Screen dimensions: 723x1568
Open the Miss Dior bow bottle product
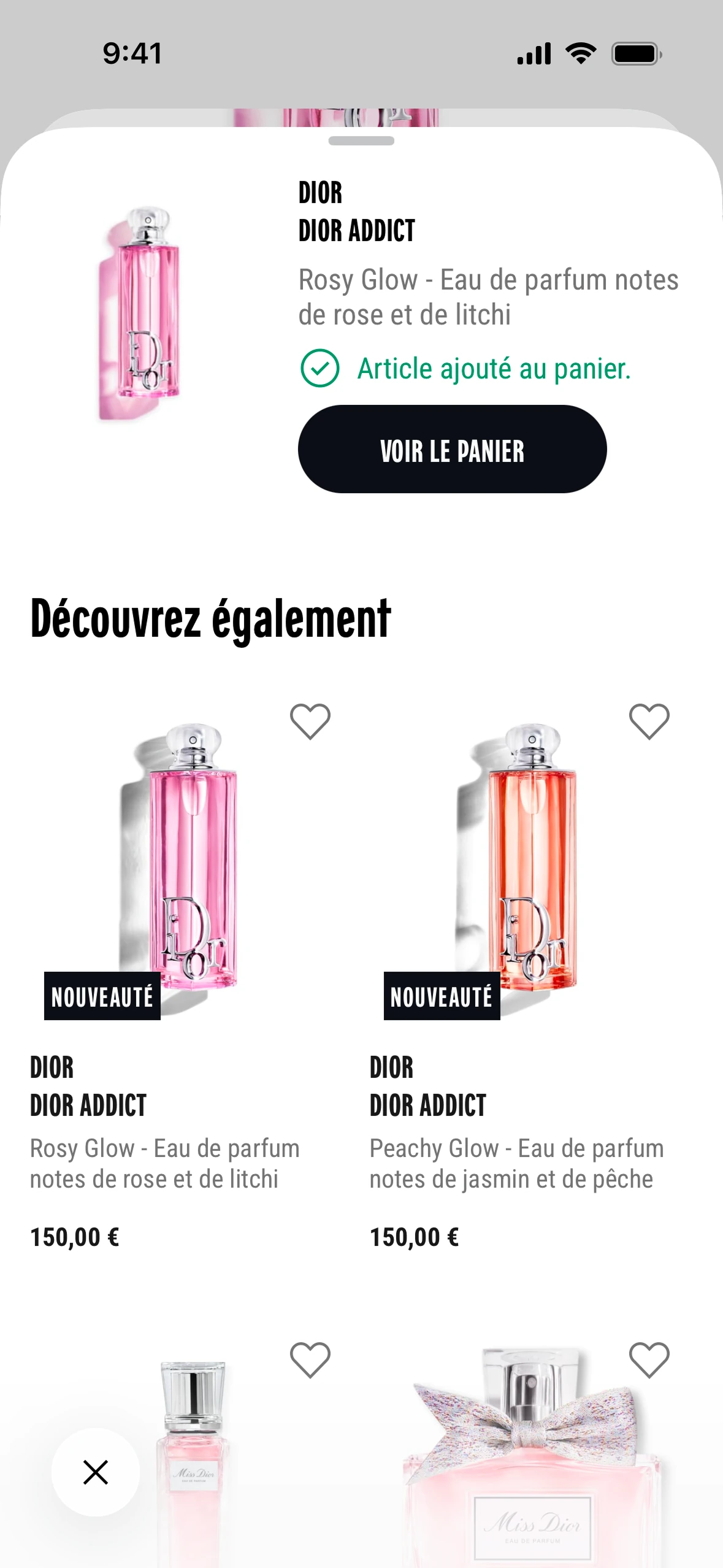(x=532, y=1485)
